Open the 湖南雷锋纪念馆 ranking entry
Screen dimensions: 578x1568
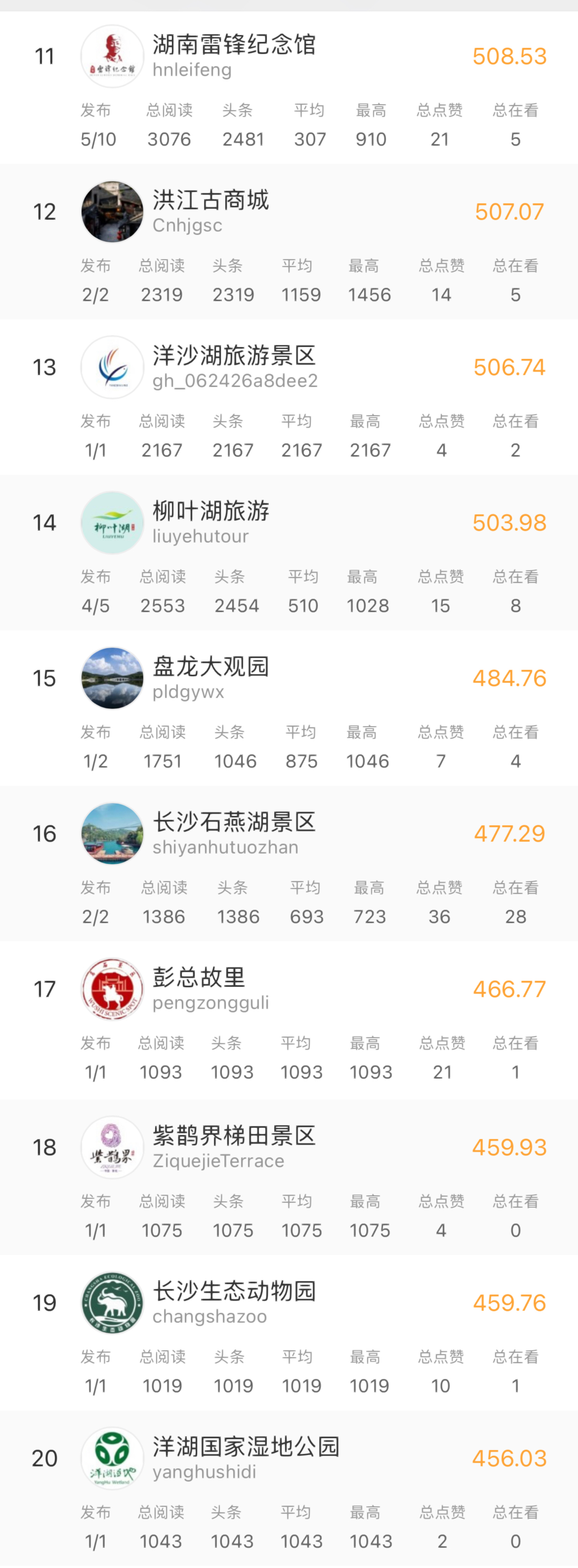234,46
